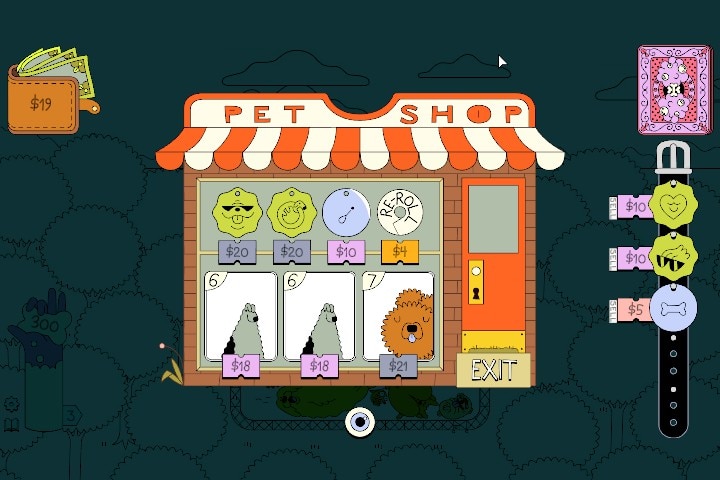
Task: Tap the eye icon below the shop
Action: pos(359,422)
